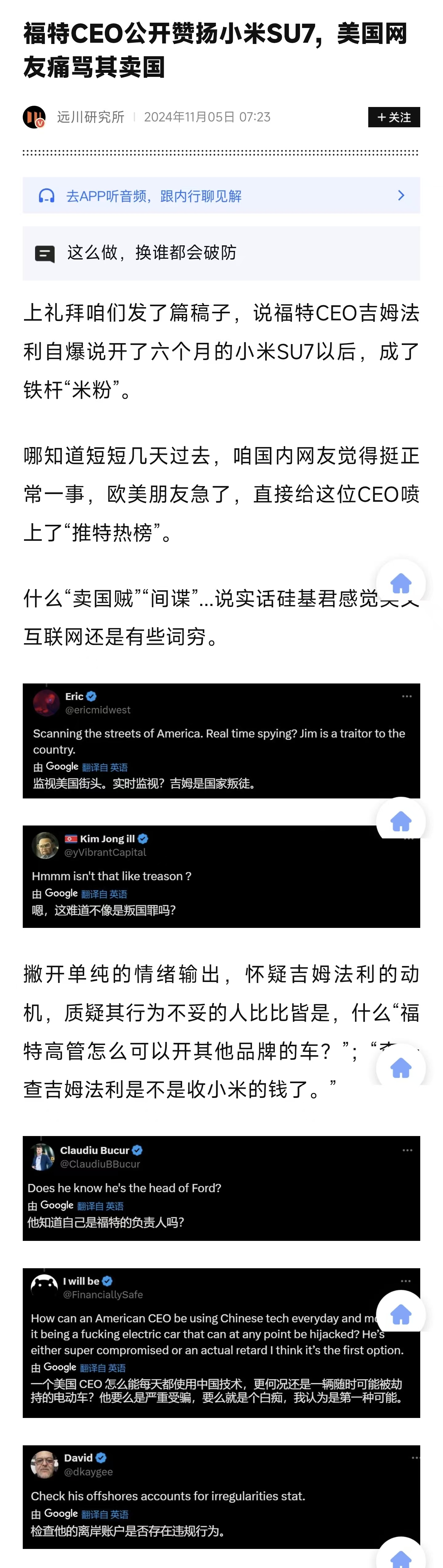
Task: Open 远川研究所 author profile
Action: [90, 117]
